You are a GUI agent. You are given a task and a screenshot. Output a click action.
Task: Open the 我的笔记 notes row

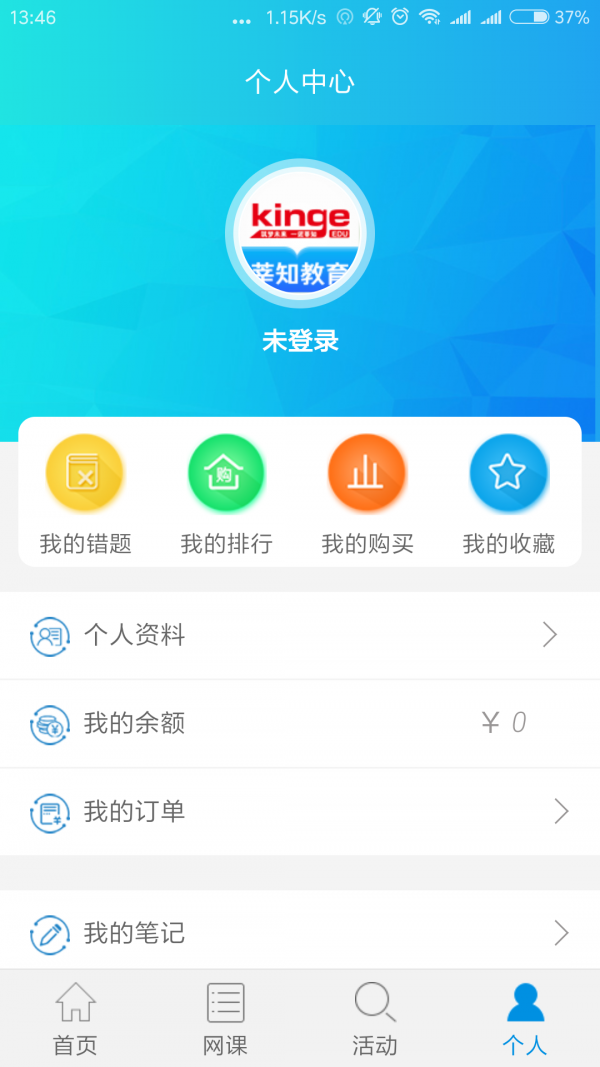(x=300, y=933)
